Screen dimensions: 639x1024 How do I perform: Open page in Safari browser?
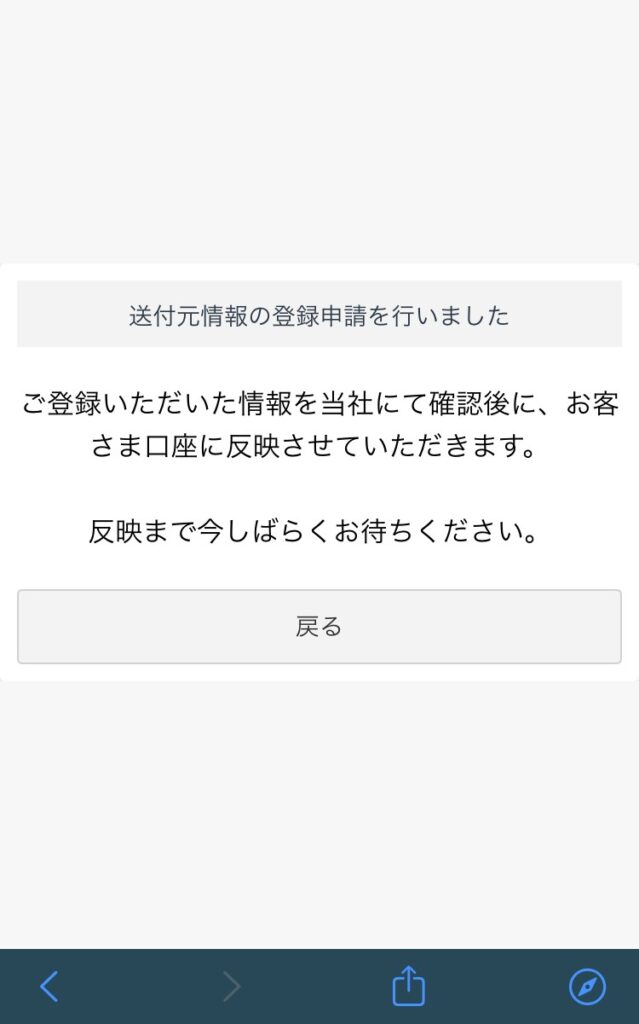click(587, 987)
